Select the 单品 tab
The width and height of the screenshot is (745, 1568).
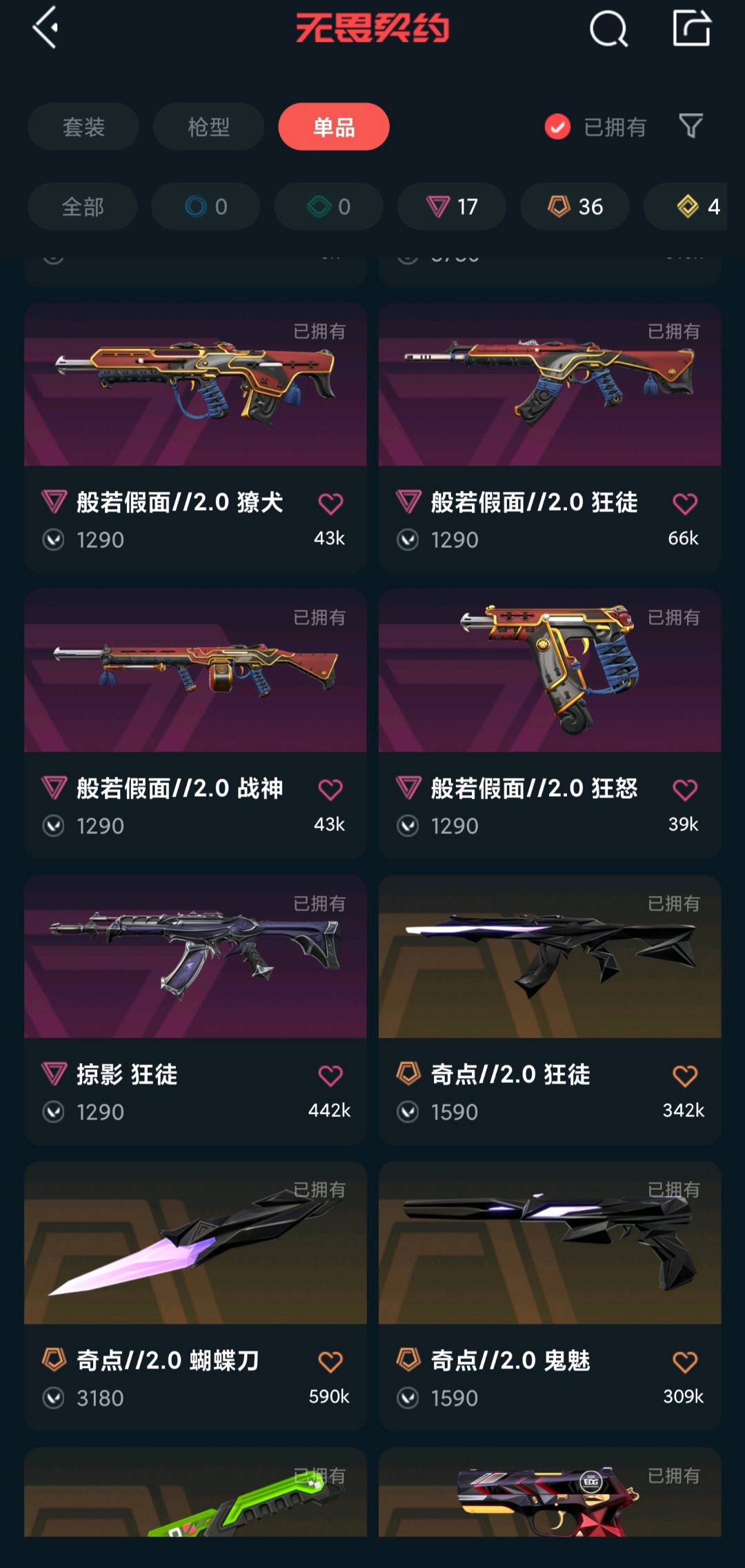coord(334,127)
